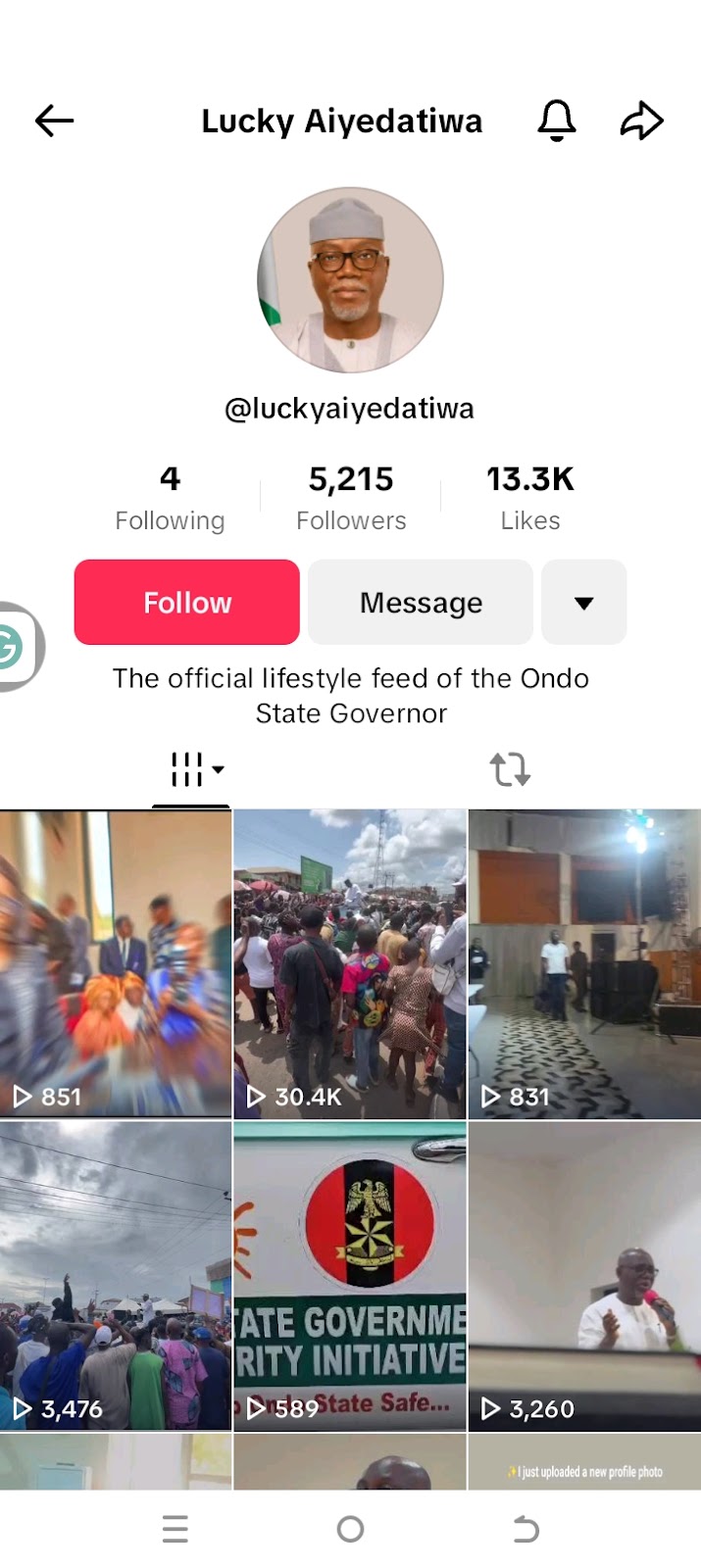Viewport: 701px width, 1568px height.
Task: Expand the suggested accounts dropdown arrow
Action: click(583, 602)
